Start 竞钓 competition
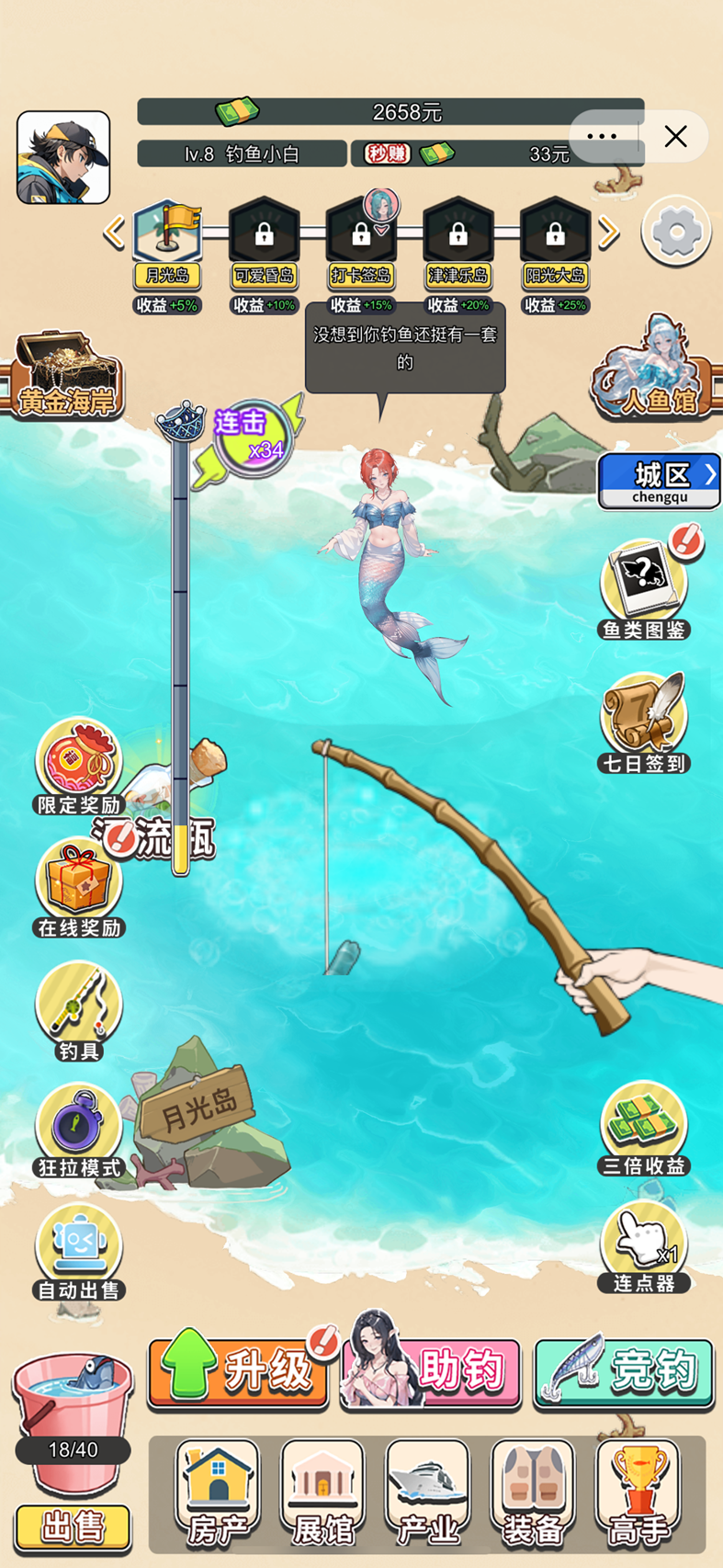The width and height of the screenshot is (723, 1568). (x=624, y=1369)
